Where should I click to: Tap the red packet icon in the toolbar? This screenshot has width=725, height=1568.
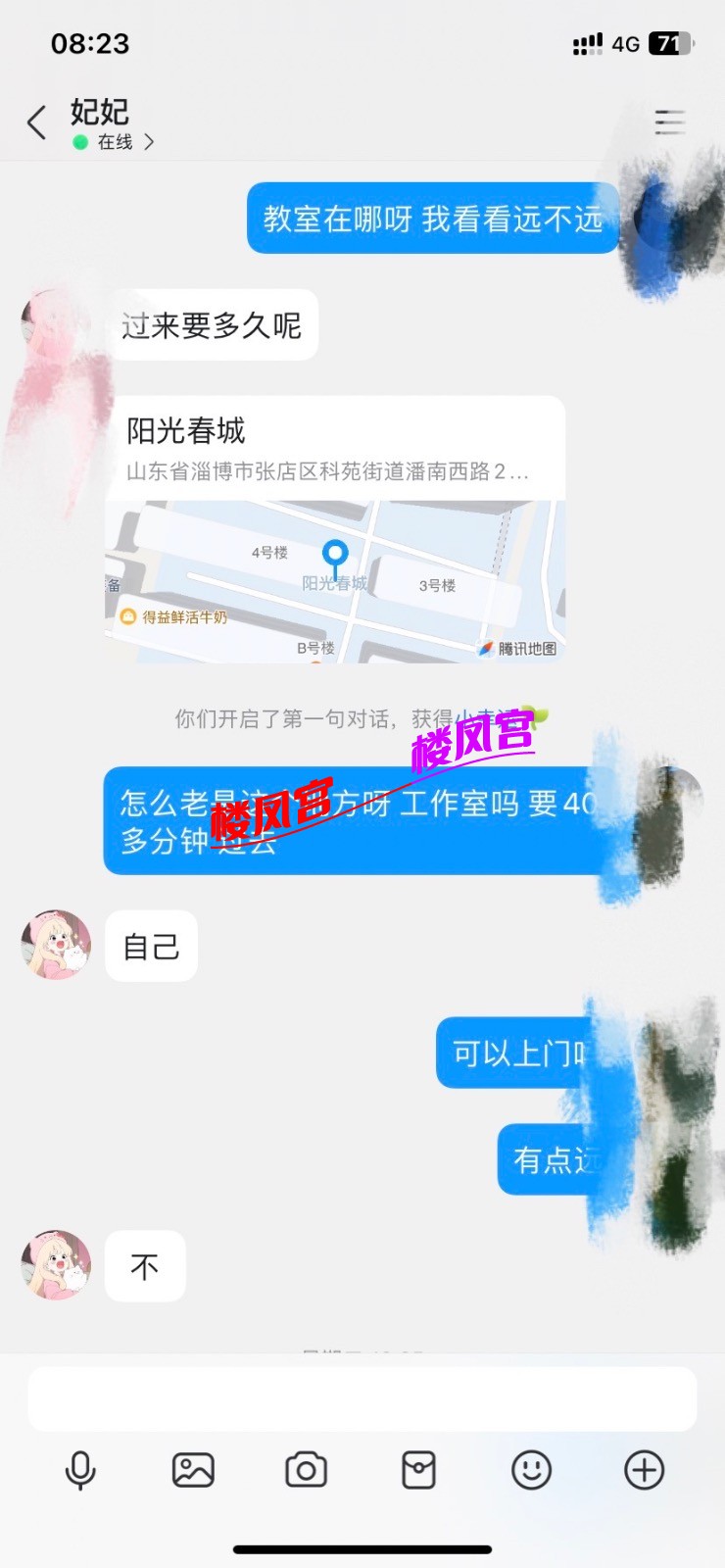tap(418, 1469)
